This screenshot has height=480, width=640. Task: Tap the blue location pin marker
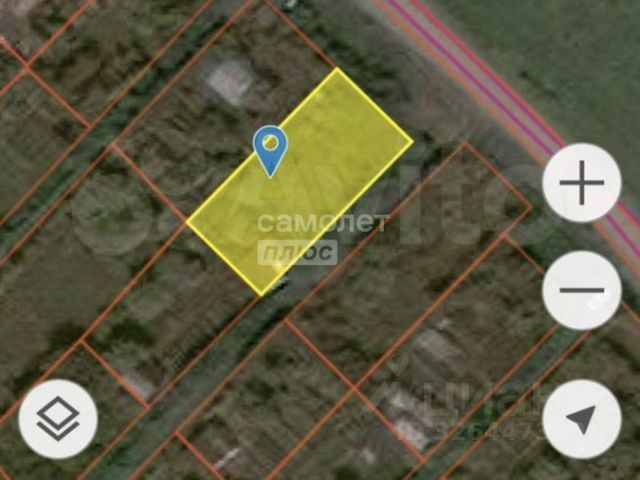(x=270, y=148)
